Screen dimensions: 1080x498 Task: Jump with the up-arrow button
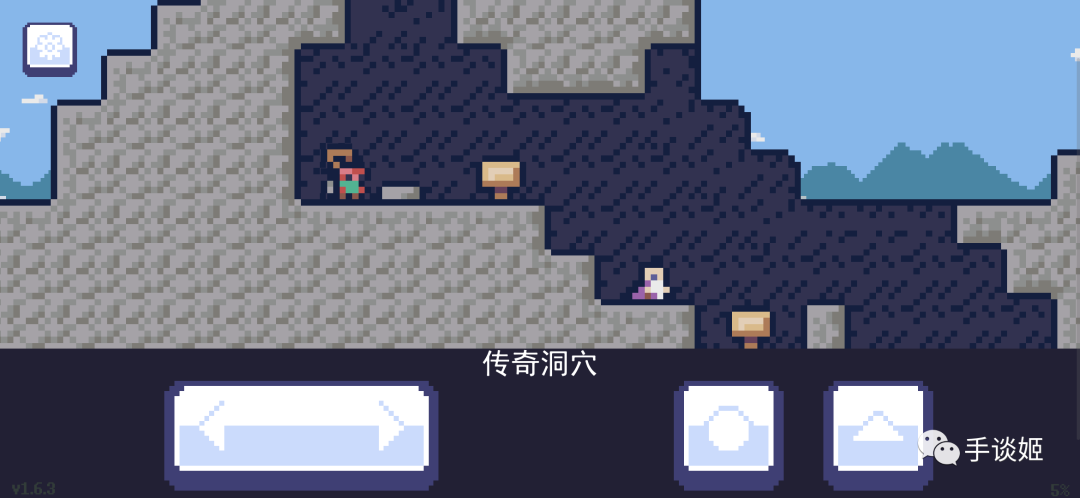click(877, 432)
